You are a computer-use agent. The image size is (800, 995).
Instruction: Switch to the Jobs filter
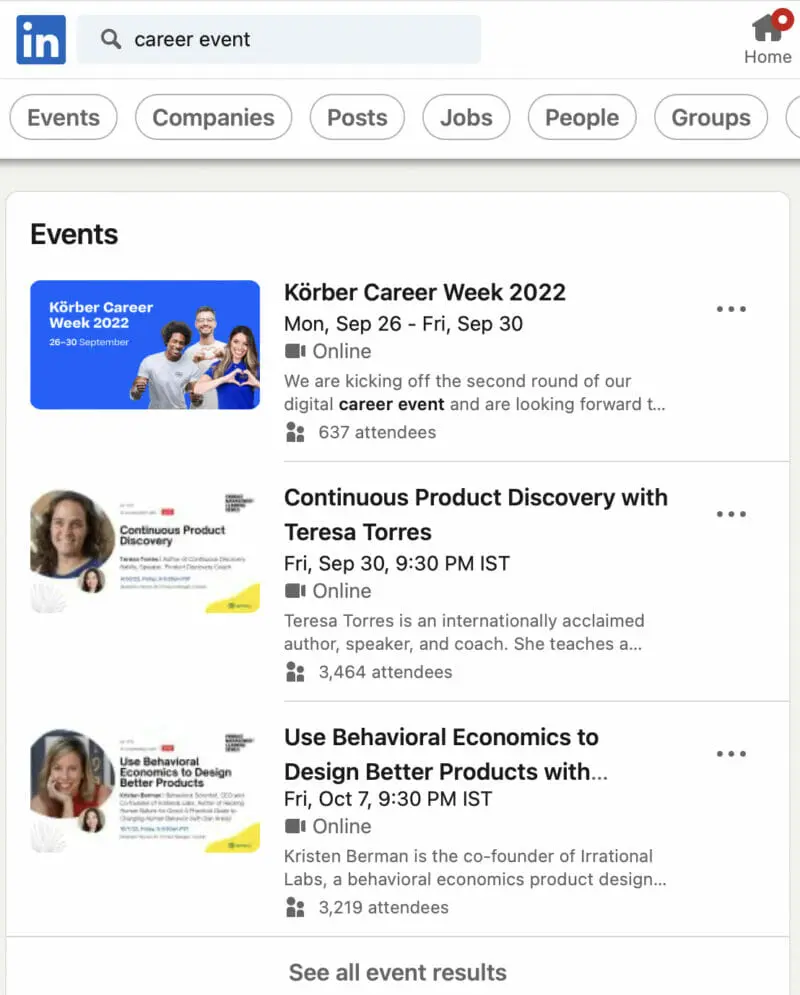pos(466,118)
